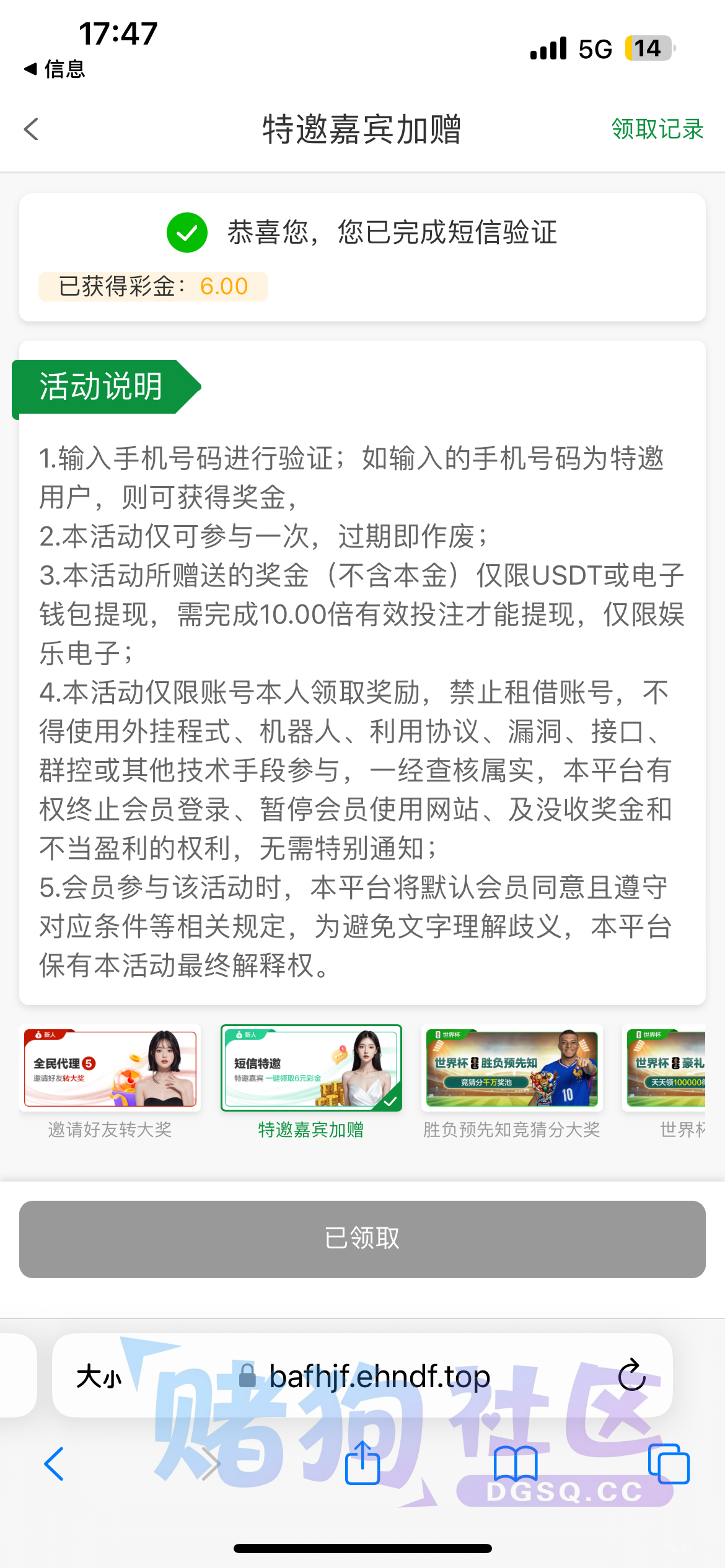Tap the bafhjf.ehndf.top address bar
This screenshot has height=1568, width=725.
tap(362, 1375)
